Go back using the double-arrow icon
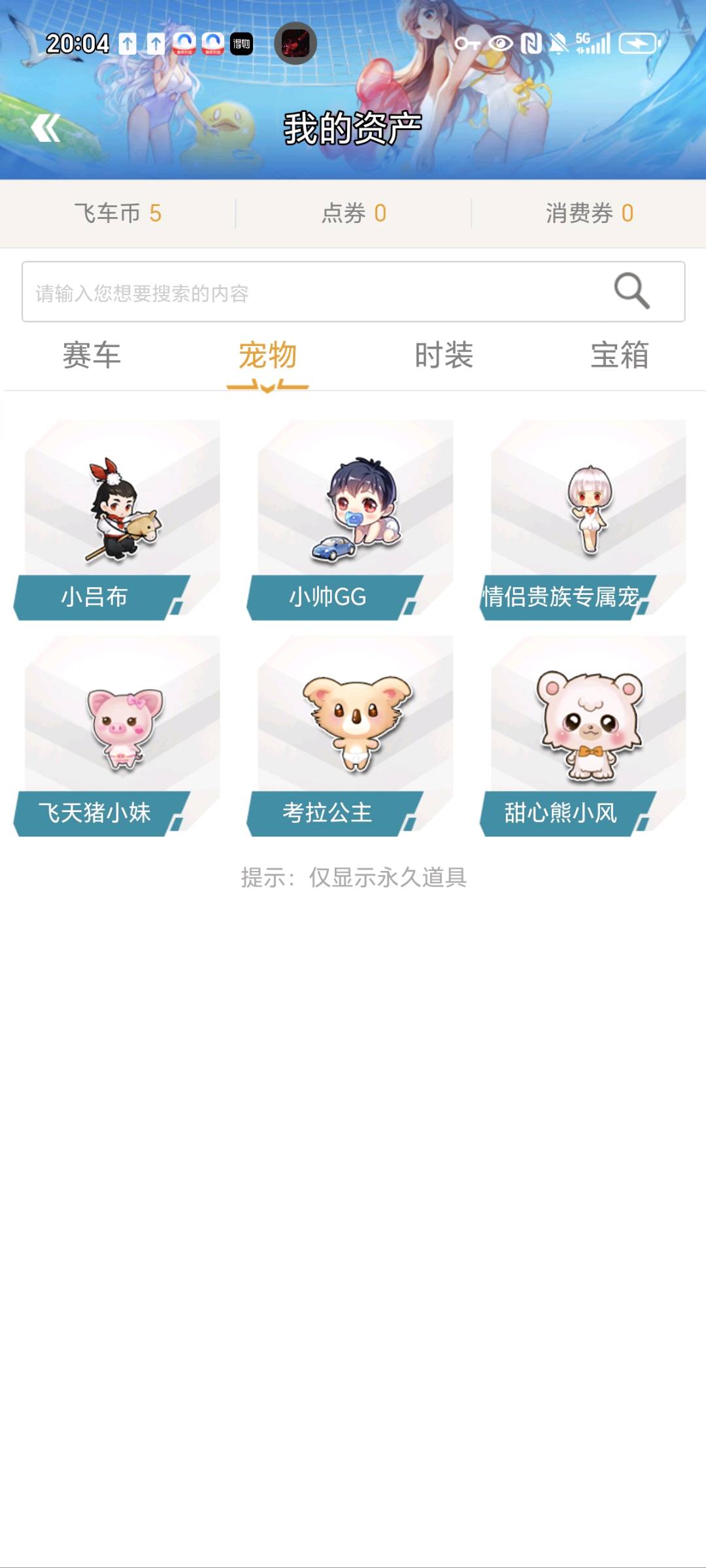The width and height of the screenshot is (706, 1568). tap(46, 128)
